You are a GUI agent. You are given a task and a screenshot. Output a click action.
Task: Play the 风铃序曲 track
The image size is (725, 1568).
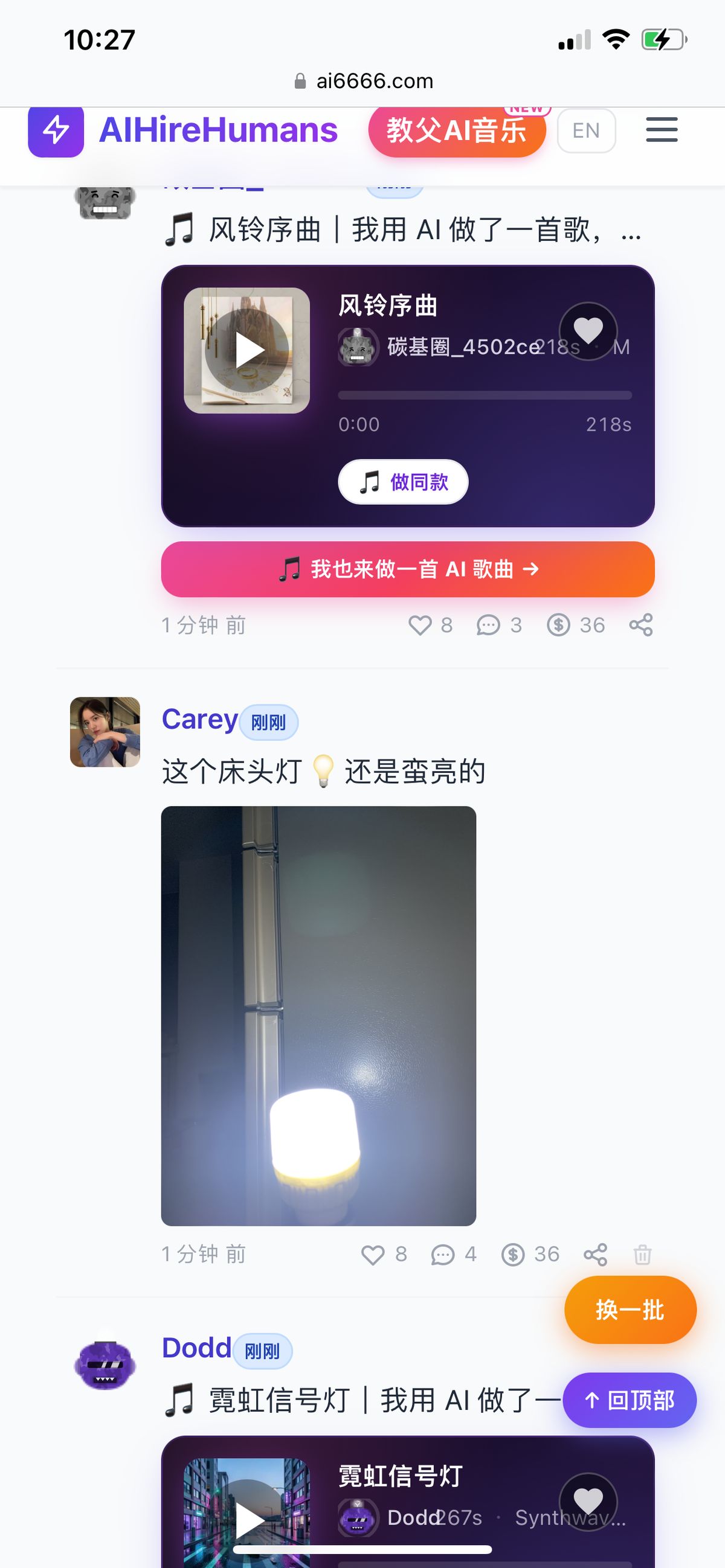coord(247,351)
